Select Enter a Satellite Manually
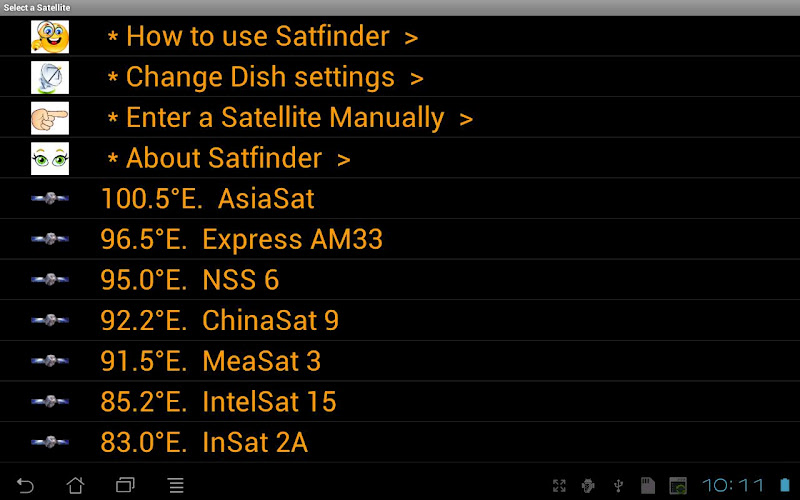The image size is (800, 500). pos(289,118)
